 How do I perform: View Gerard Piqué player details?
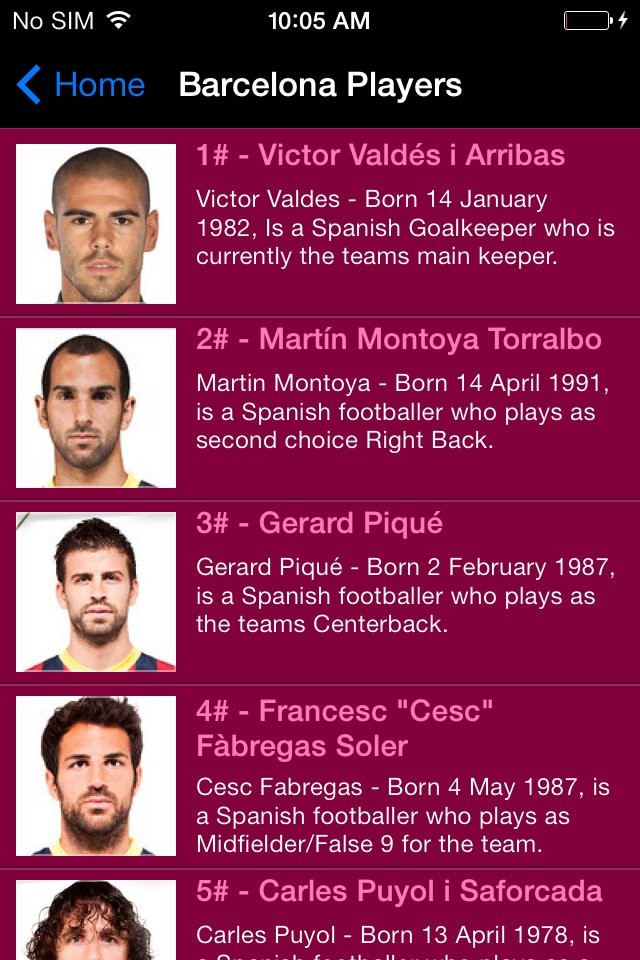pos(320,592)
